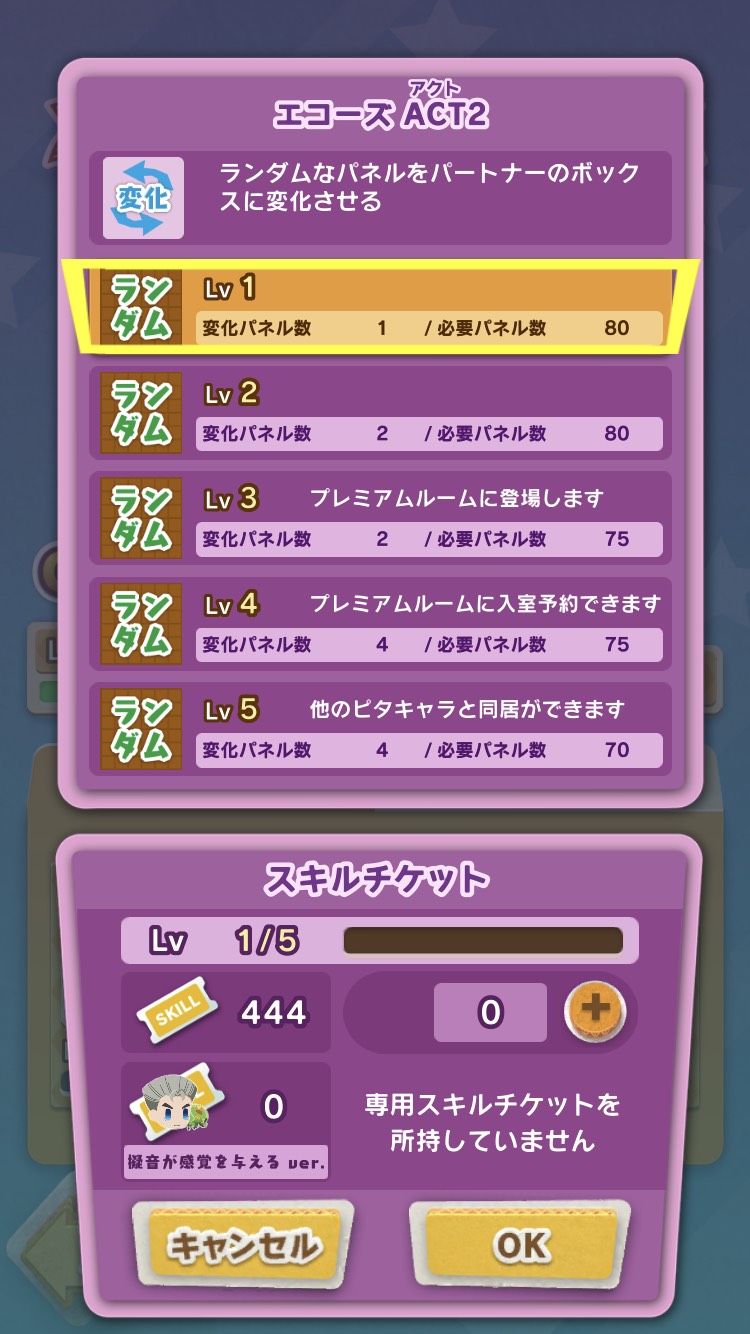Increase skill ticket count with plus
The height and width of the screenshot is (1334, 750).
tap(595, 1011)
